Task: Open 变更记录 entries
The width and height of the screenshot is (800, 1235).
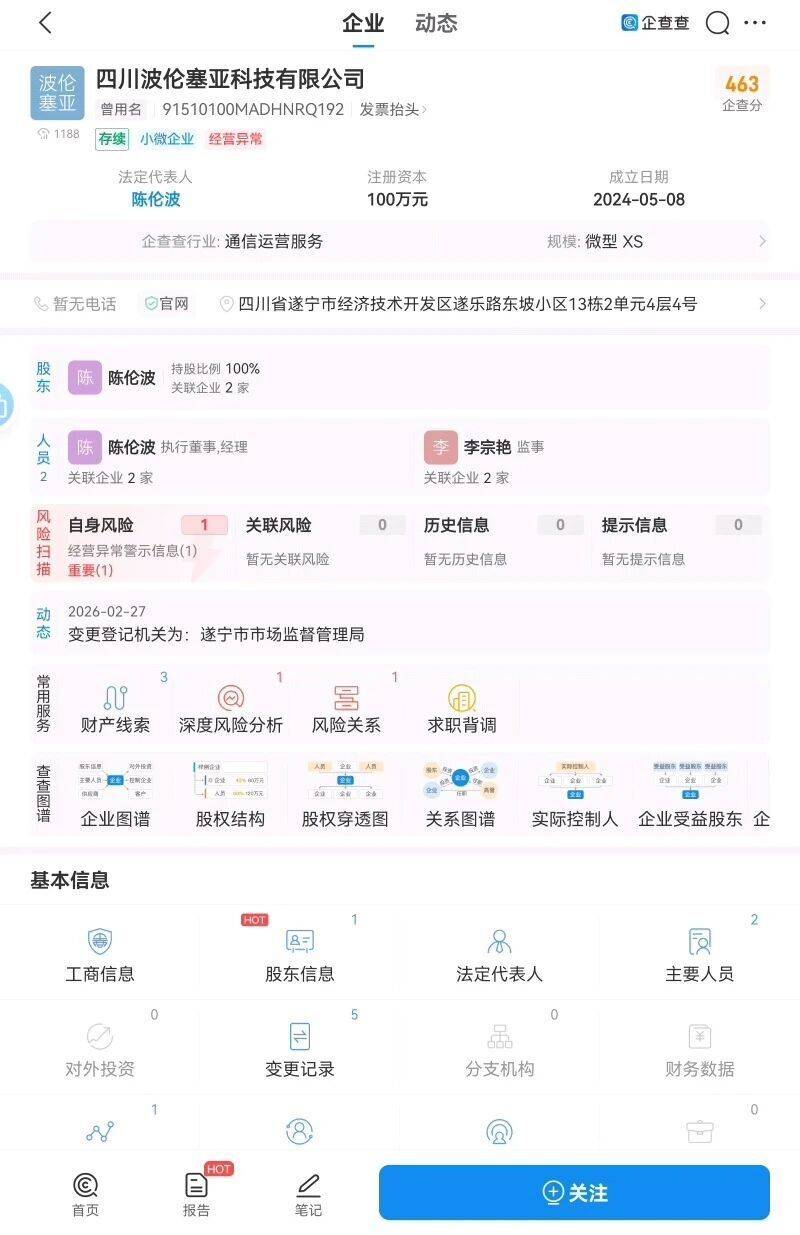Action: [x=300, y=1050]
